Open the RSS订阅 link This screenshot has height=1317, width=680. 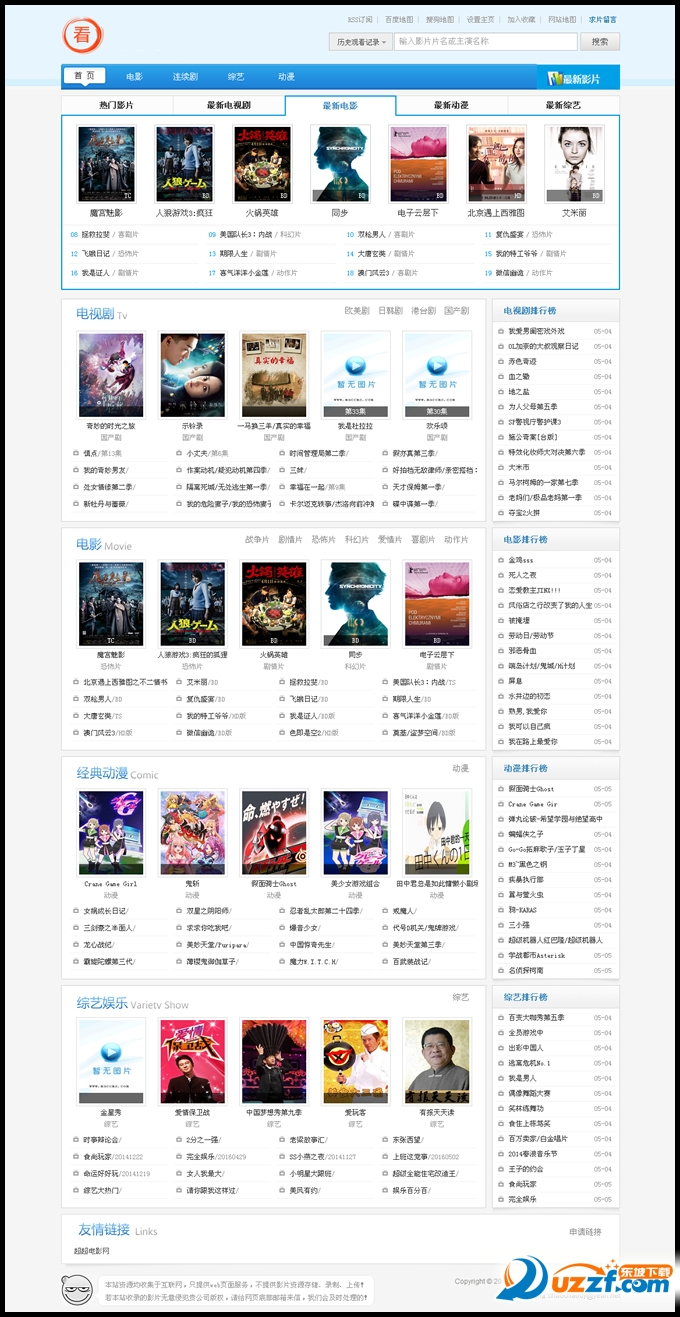(x=359, y=19)
